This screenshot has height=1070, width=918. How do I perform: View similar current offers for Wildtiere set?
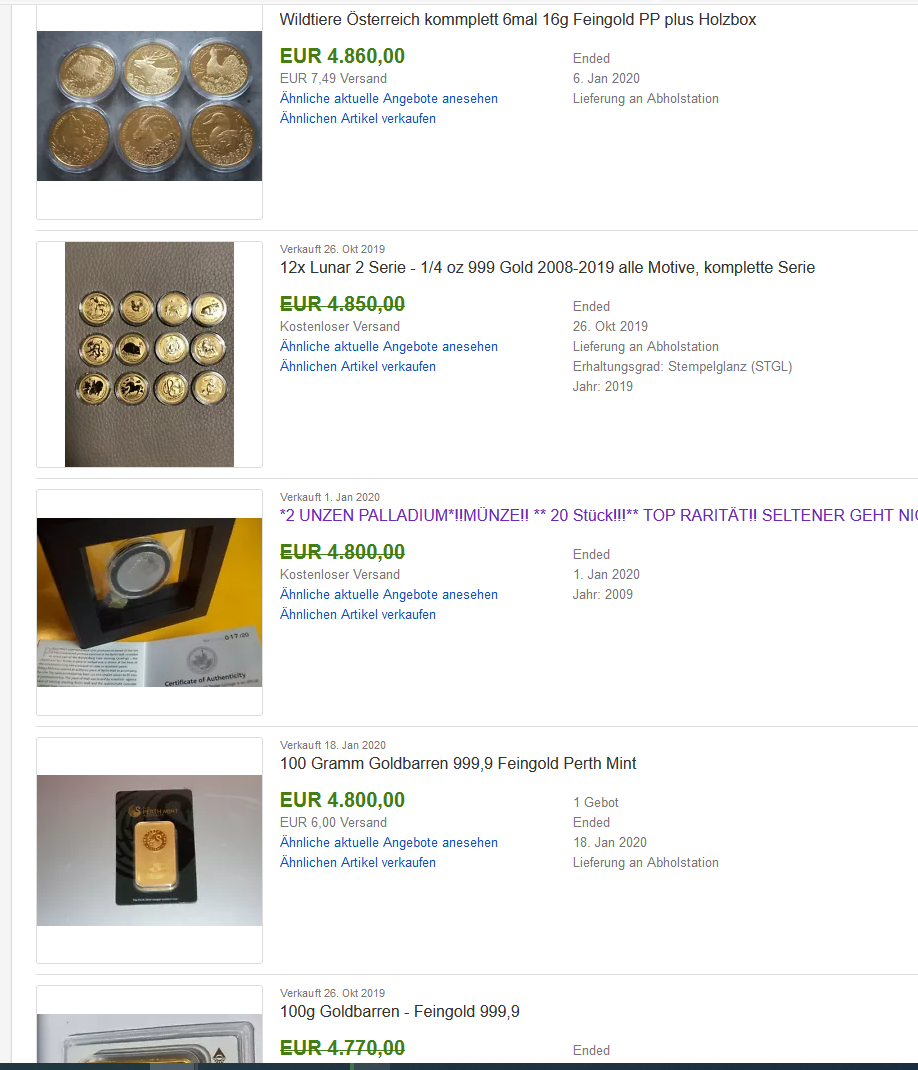click(388, 99)
